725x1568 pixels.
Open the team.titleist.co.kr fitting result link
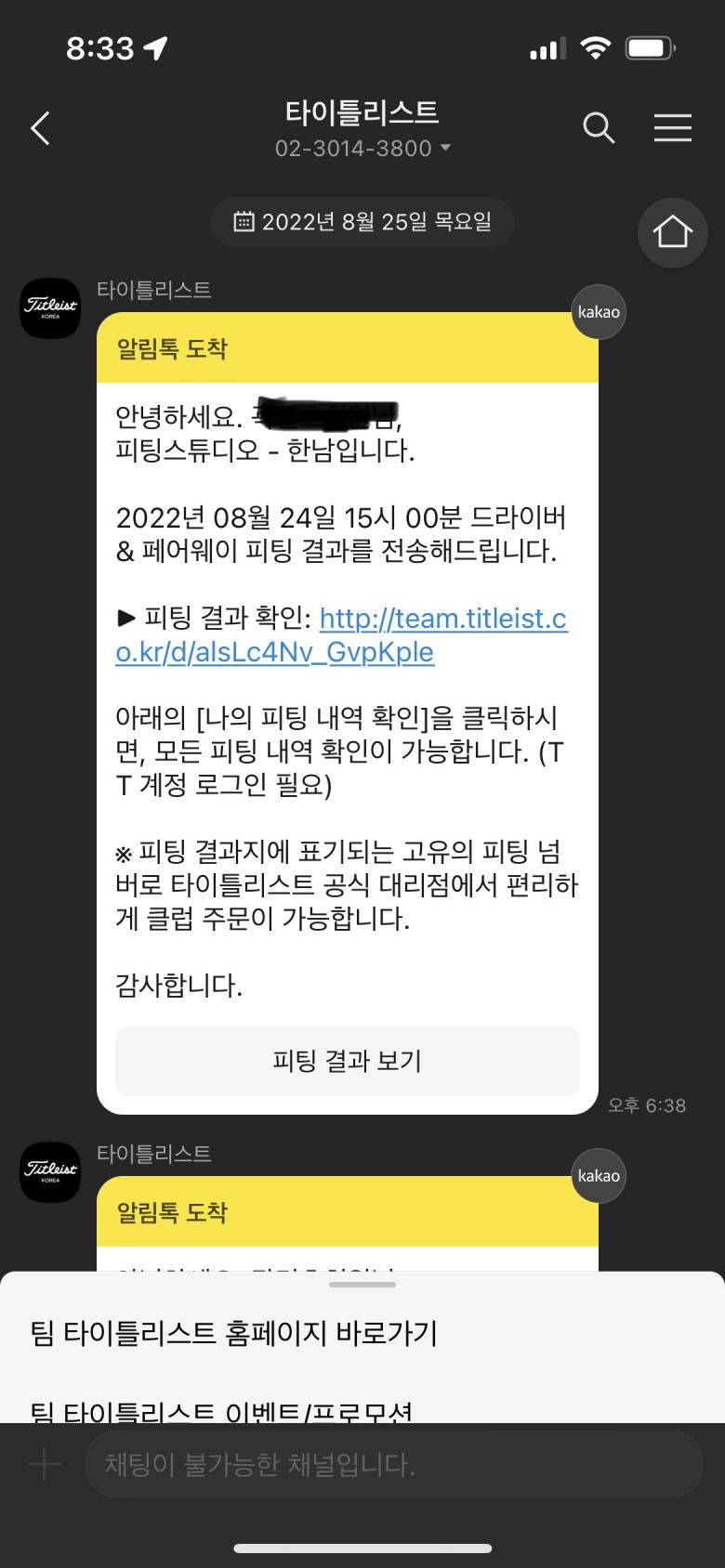coord(341,634)
